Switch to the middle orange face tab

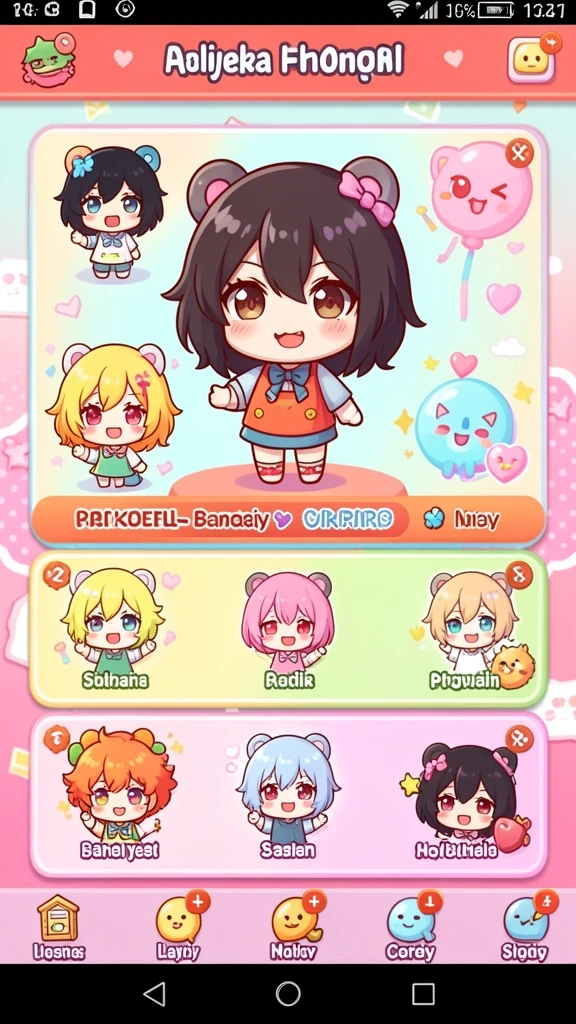295,927
